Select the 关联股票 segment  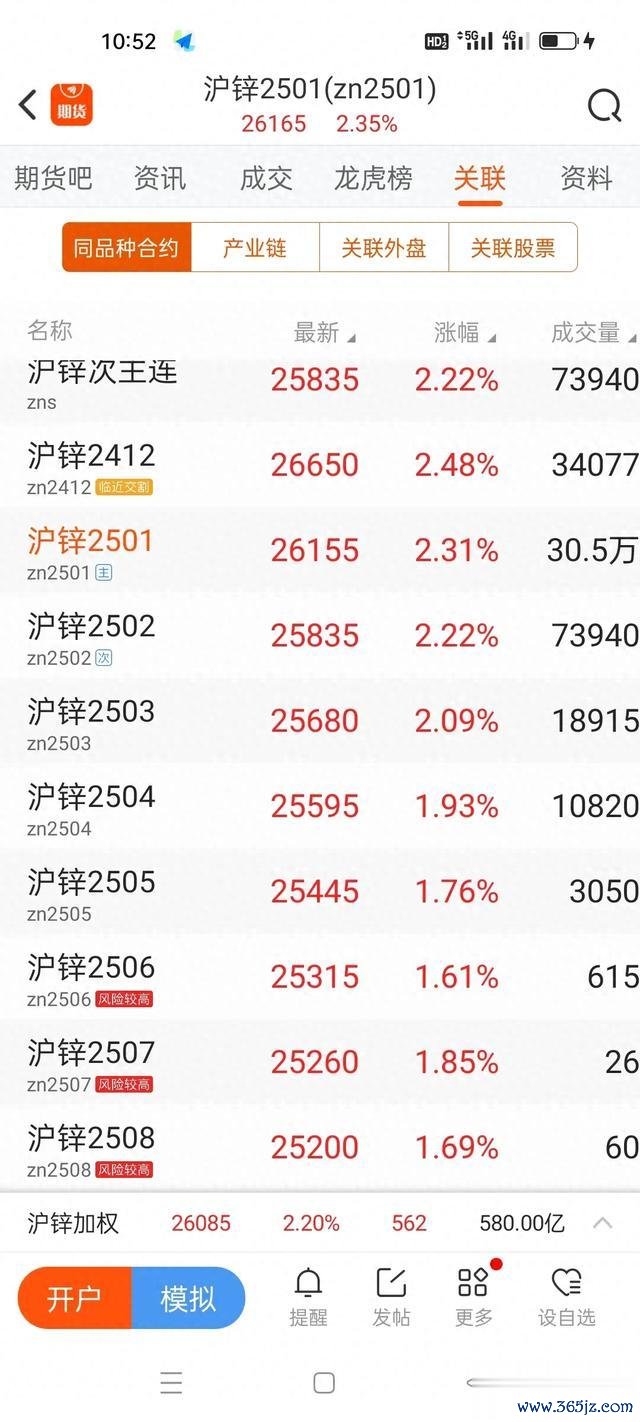(513, 247)
